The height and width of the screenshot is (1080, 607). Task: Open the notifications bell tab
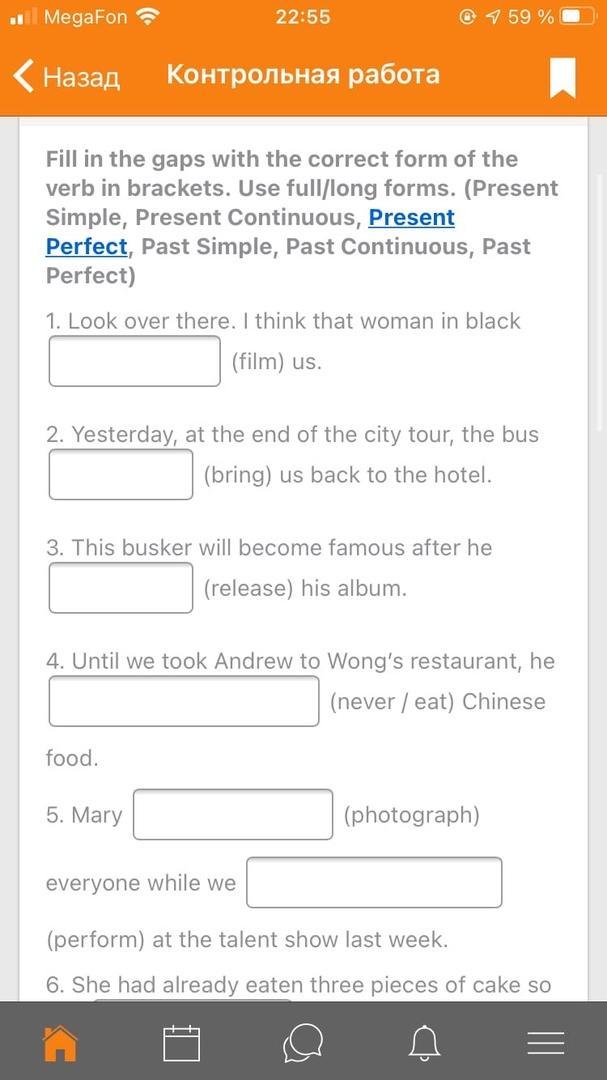(424, 1043)
